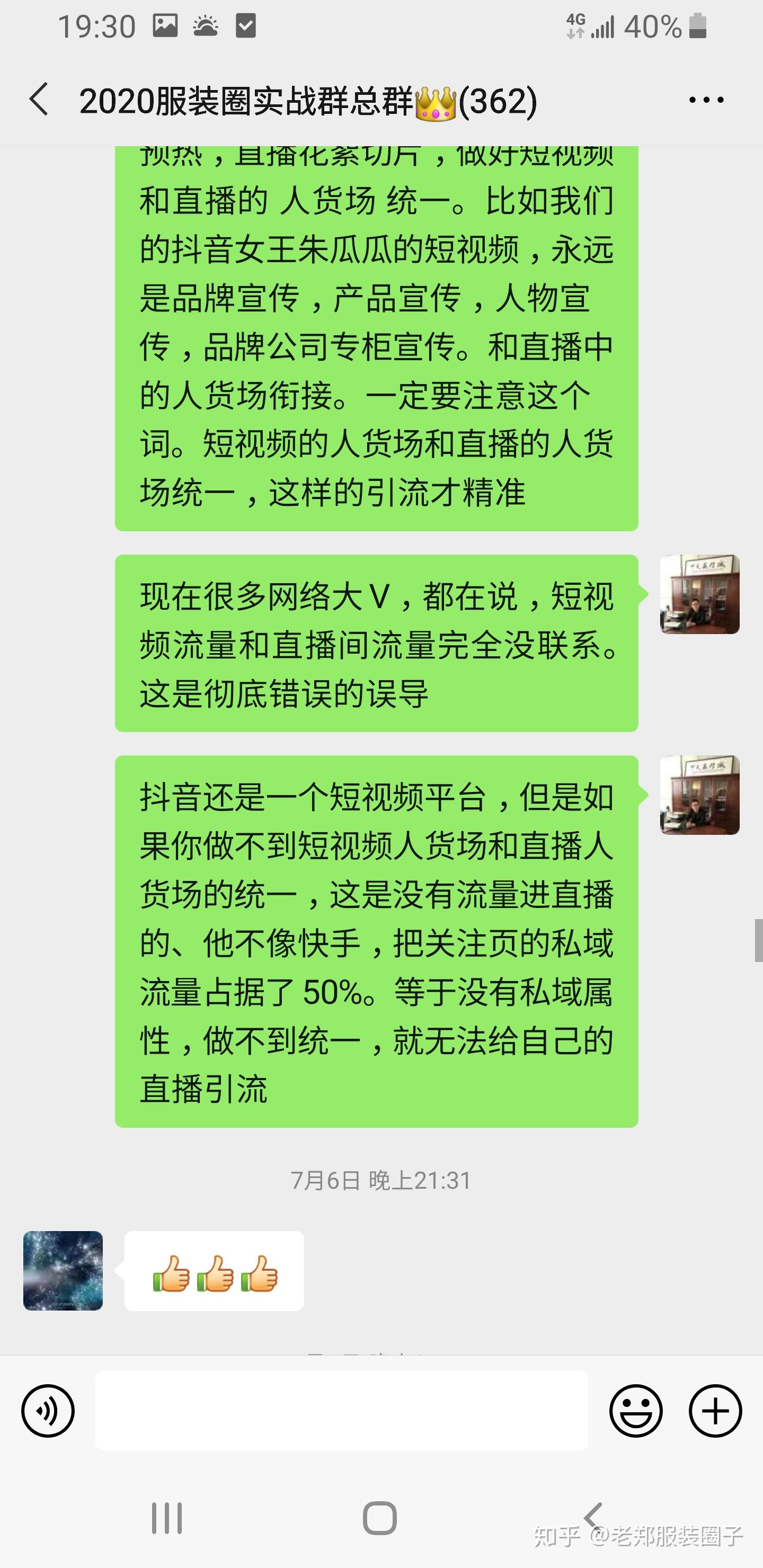Open group chat info via three-dot menu
The height and width of the screenshot is (1568, 763).
[x=706, y=100]
